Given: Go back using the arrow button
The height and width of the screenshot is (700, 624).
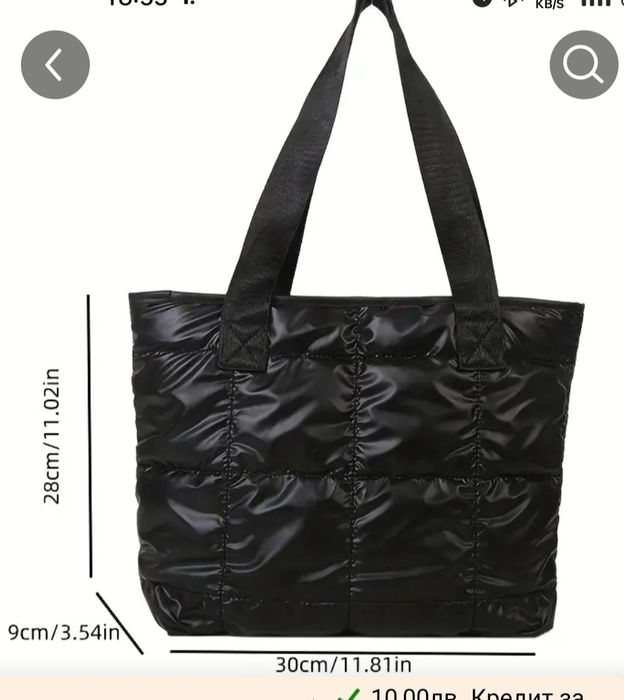Looking at the screenshot, I should [55, 65].
